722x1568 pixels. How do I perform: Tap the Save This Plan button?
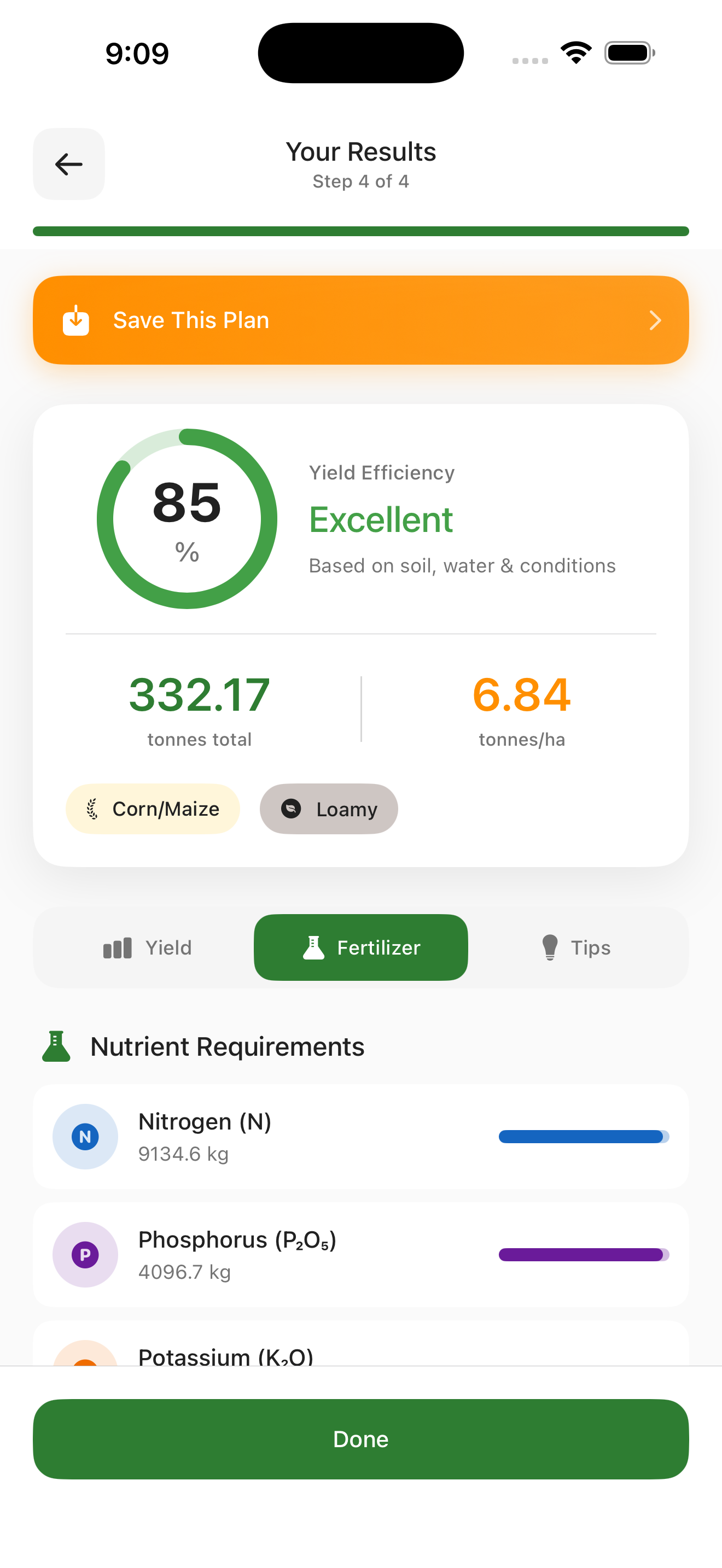(360, 320)
